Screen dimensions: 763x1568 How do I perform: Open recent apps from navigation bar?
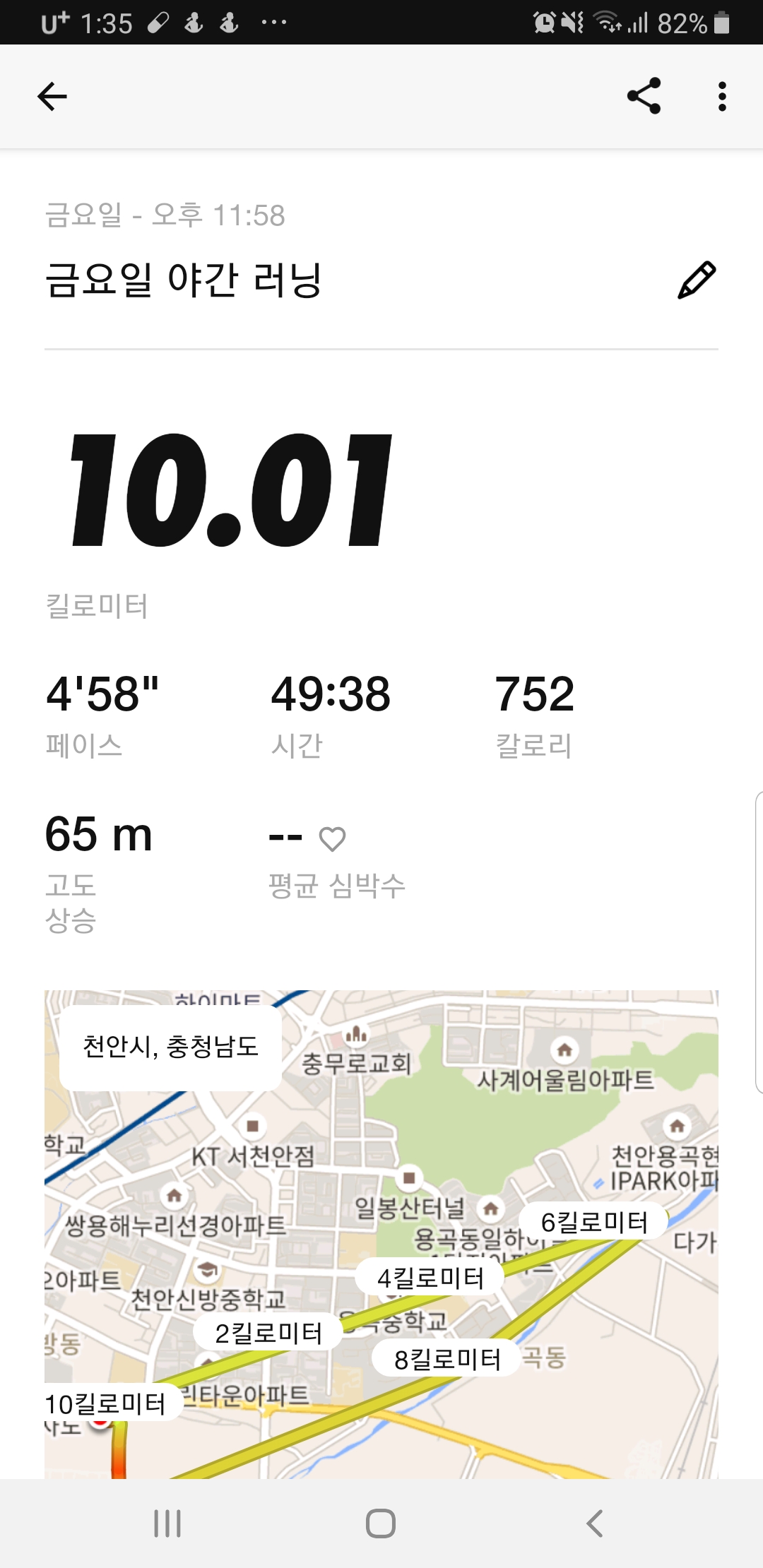pyautogui.click(x=167, y=1524)
